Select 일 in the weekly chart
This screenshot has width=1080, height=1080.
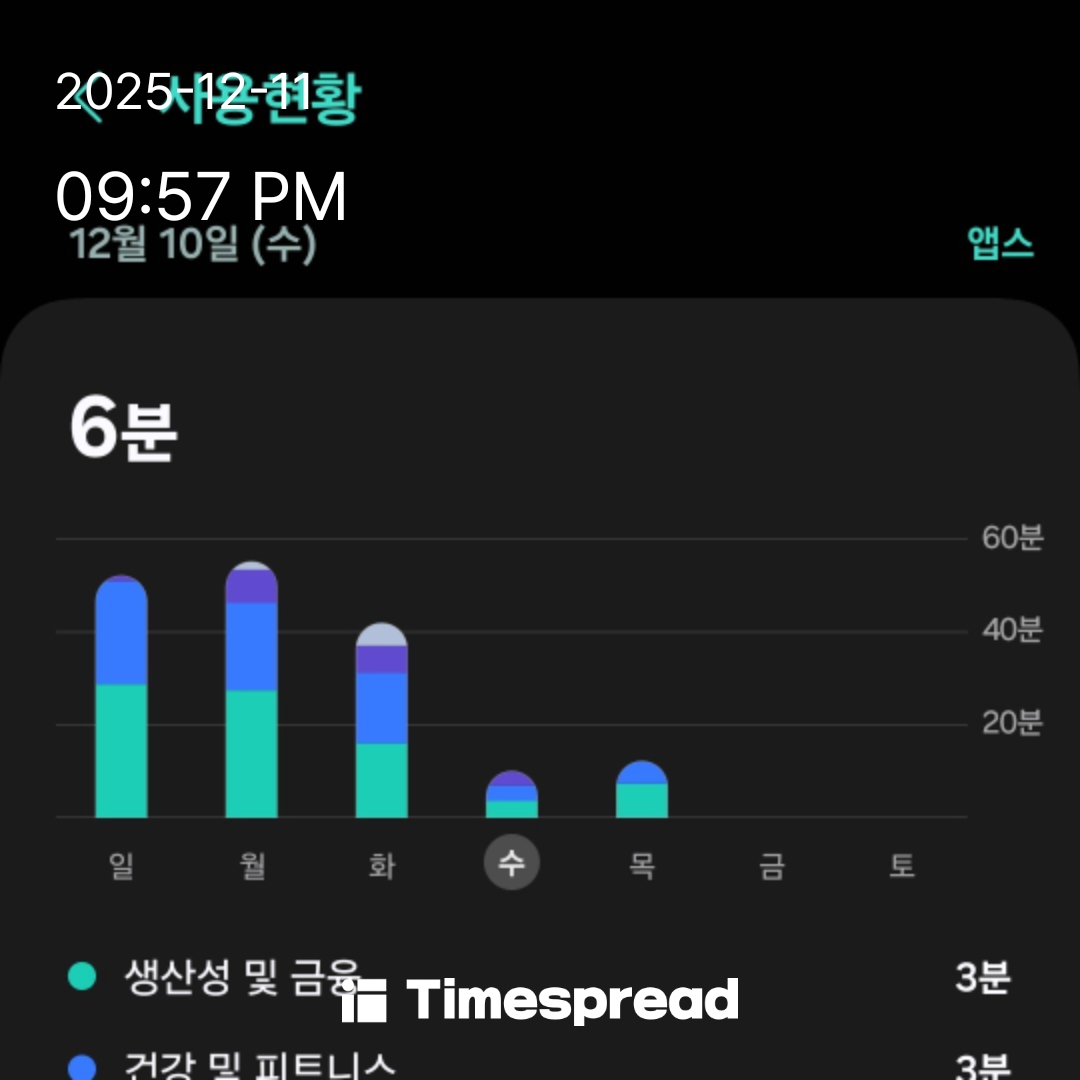[x=121, y=865]
